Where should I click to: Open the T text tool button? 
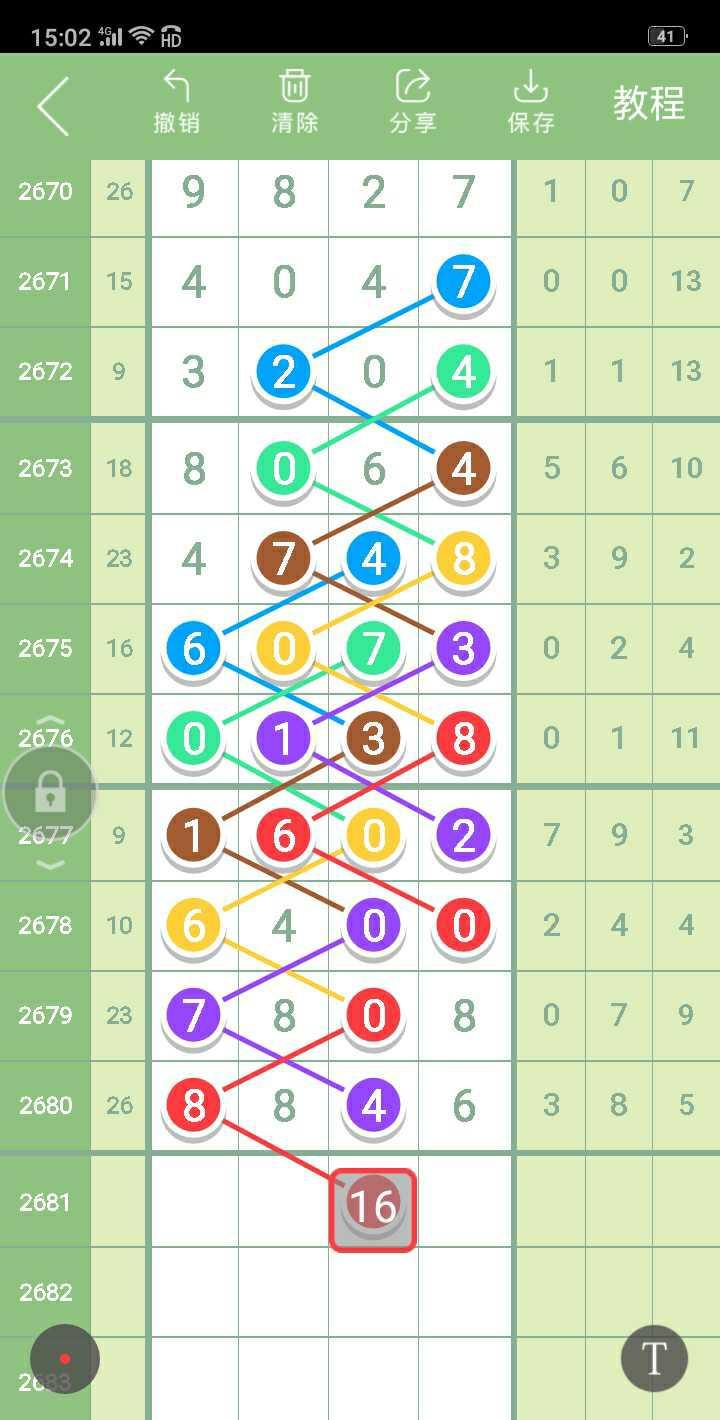654,1359
